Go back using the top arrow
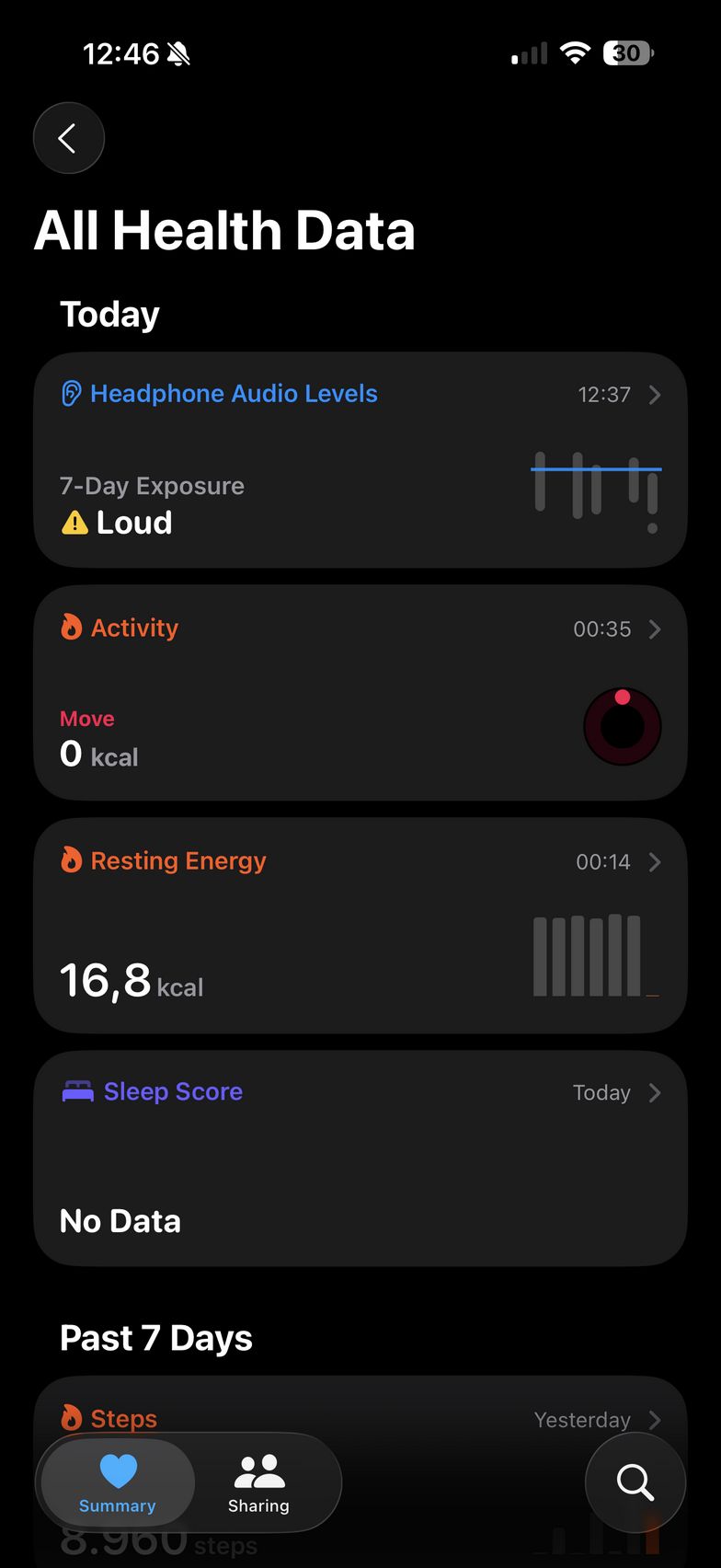721x1568 pixels. pyautogui.click(x=69, y=138)
